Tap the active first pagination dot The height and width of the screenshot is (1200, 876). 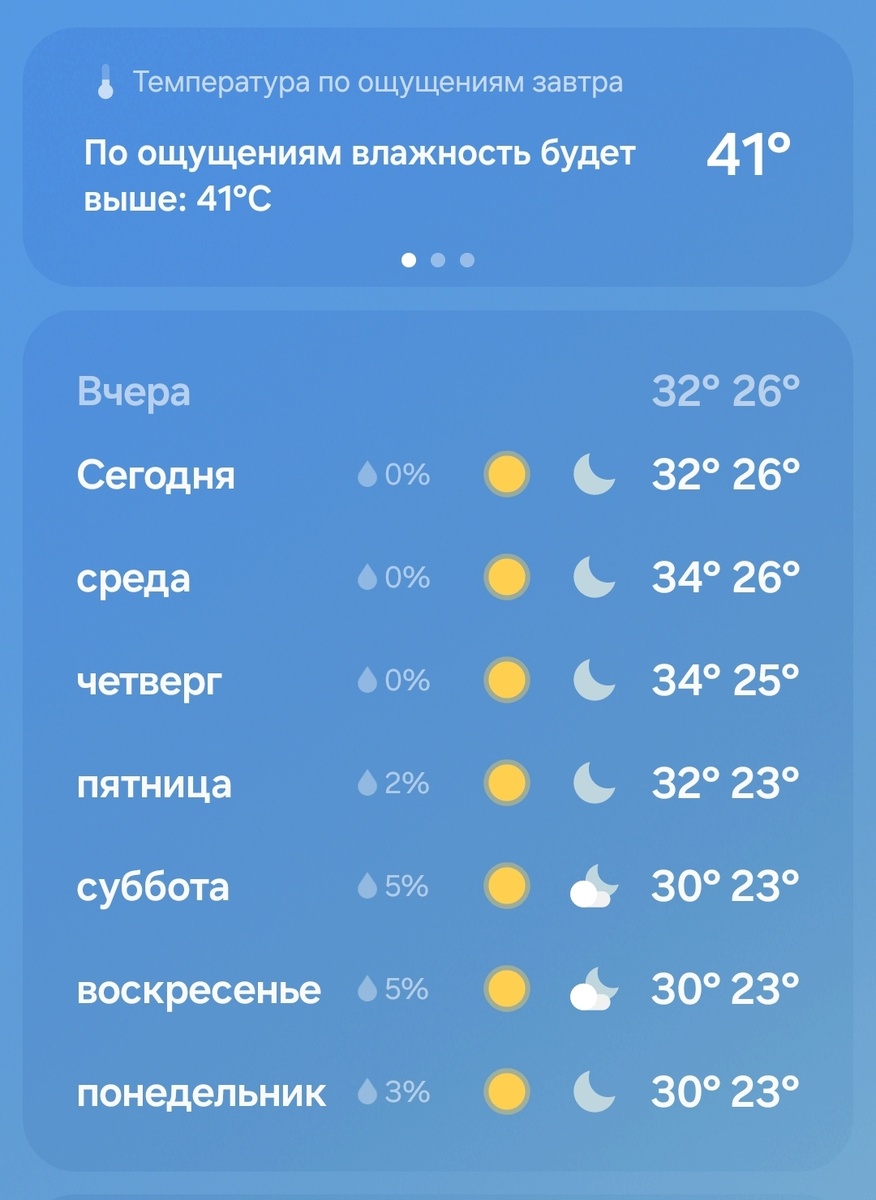(410, 261)
